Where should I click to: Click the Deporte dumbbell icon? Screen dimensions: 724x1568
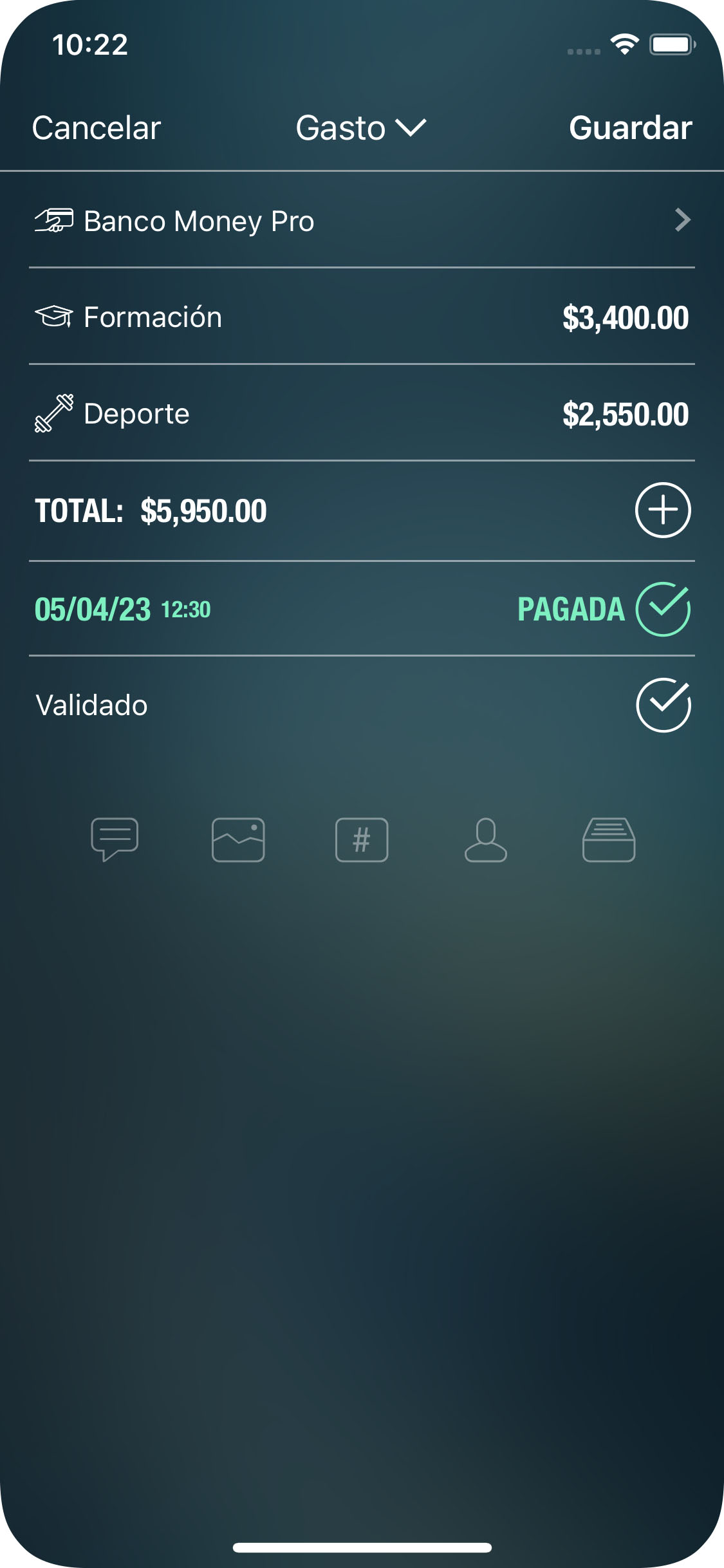coord(55,413)
